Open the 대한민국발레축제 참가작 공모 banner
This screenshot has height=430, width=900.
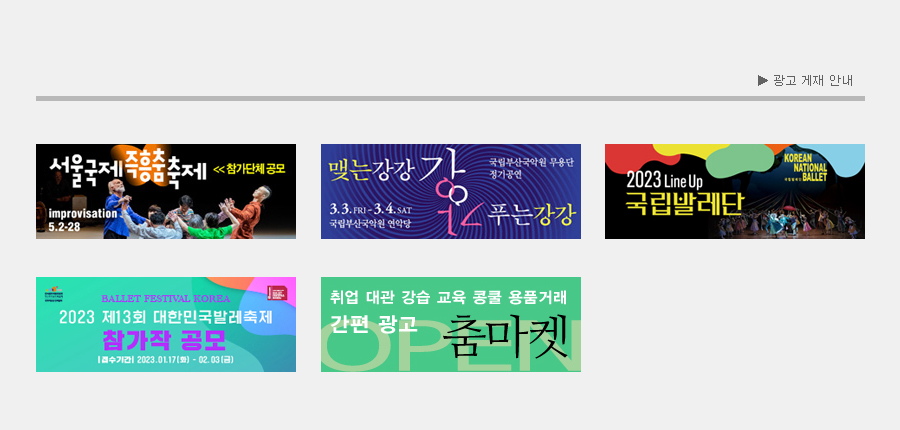click(166, 324)
